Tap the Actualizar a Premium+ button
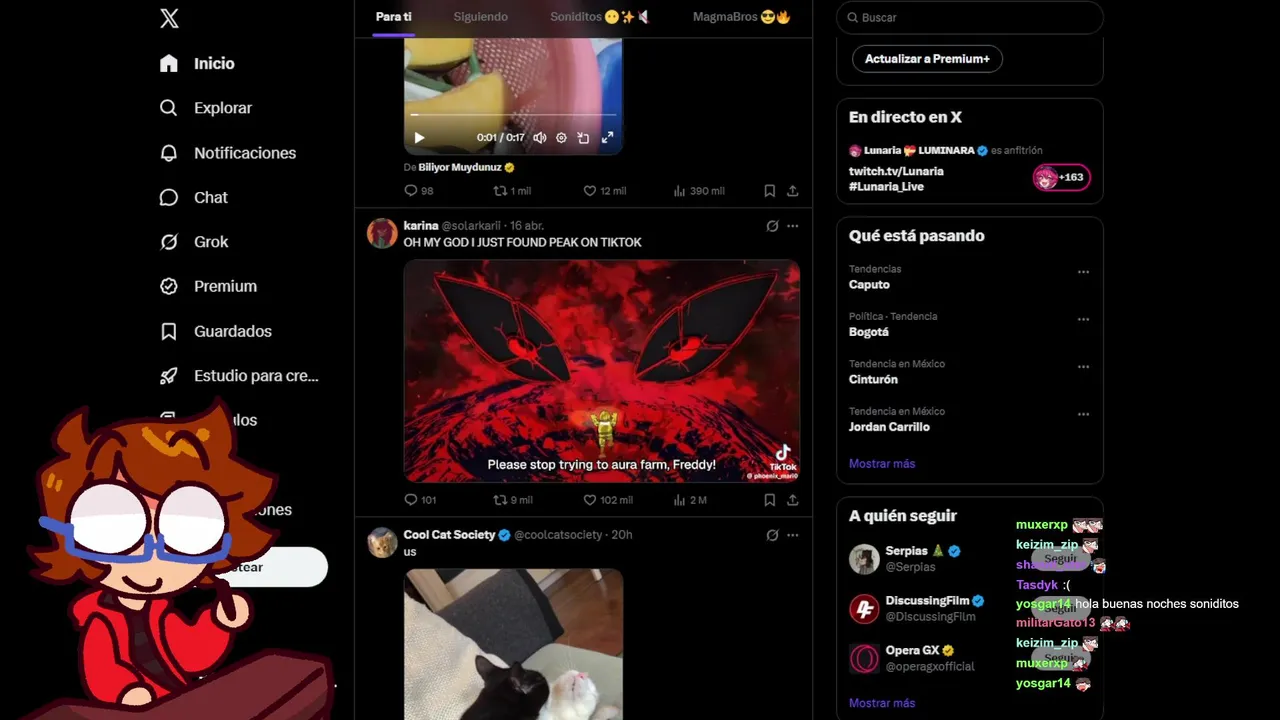The width and height of the screenshot is (1280, 720). [x=927, y=59]
